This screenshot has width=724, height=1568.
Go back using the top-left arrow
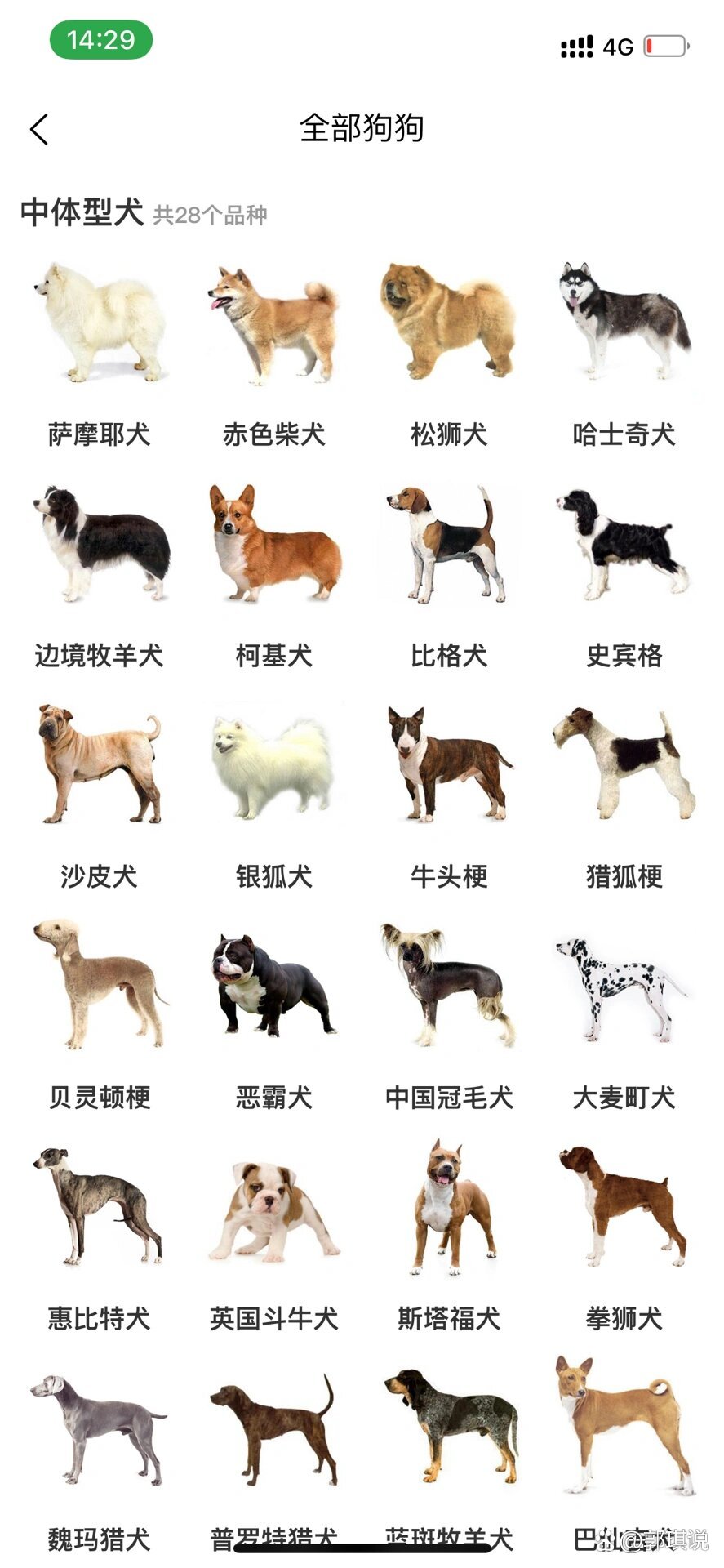pos(39,129)
